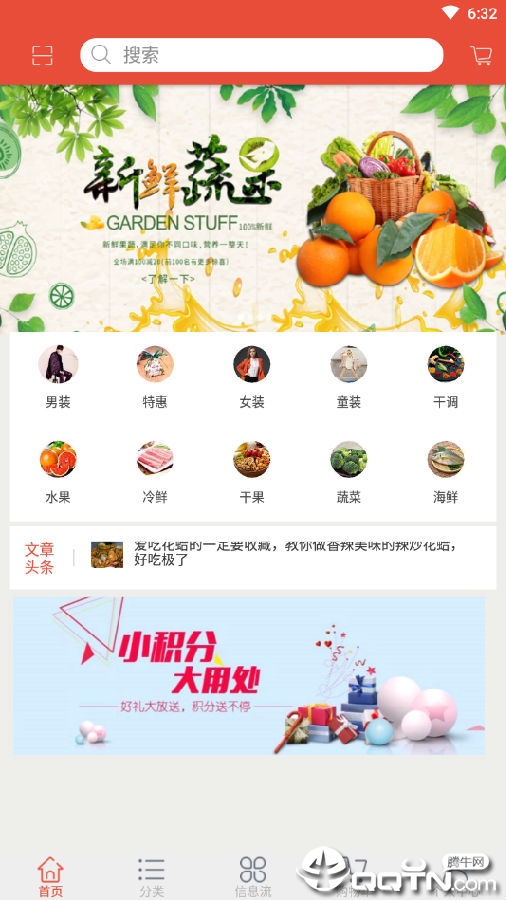Switch to the 分类 tab
The height and width of the screenshot is (900, 506).
[151, 877]
